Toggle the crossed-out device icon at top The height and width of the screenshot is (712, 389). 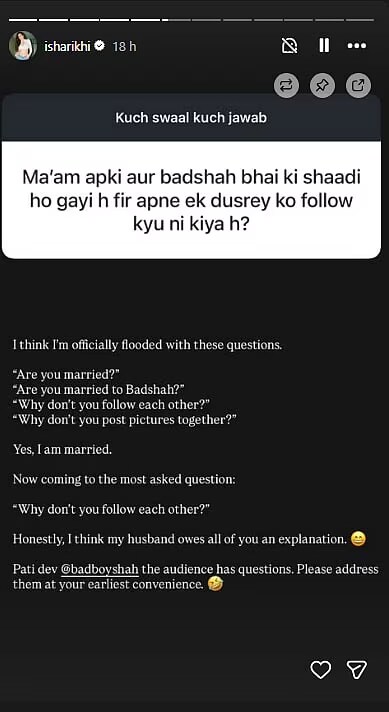click(x=289, y=45)
